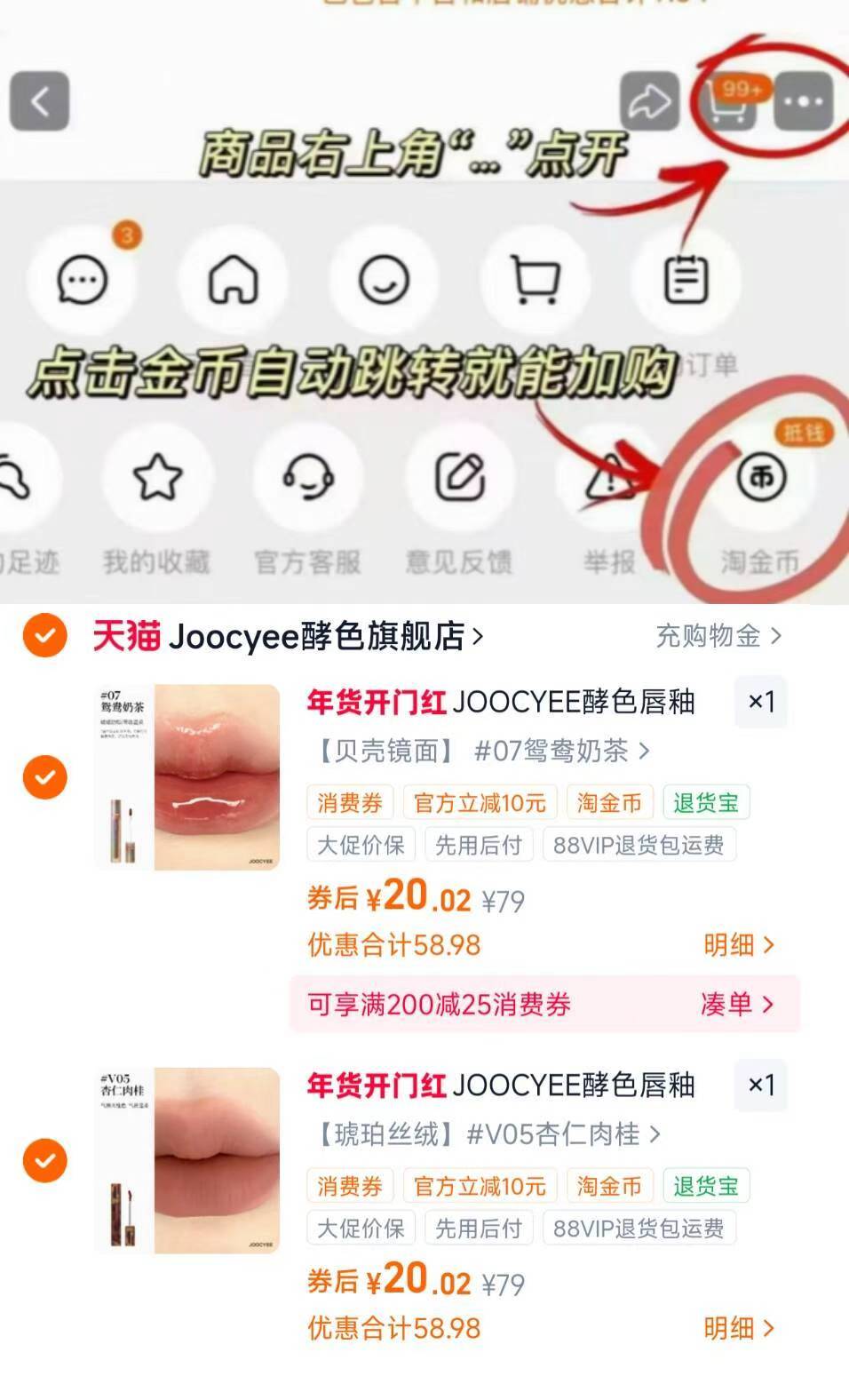Tap the home icon in the panel
Screen dimensions: 849x1400
tap(233, 280)
